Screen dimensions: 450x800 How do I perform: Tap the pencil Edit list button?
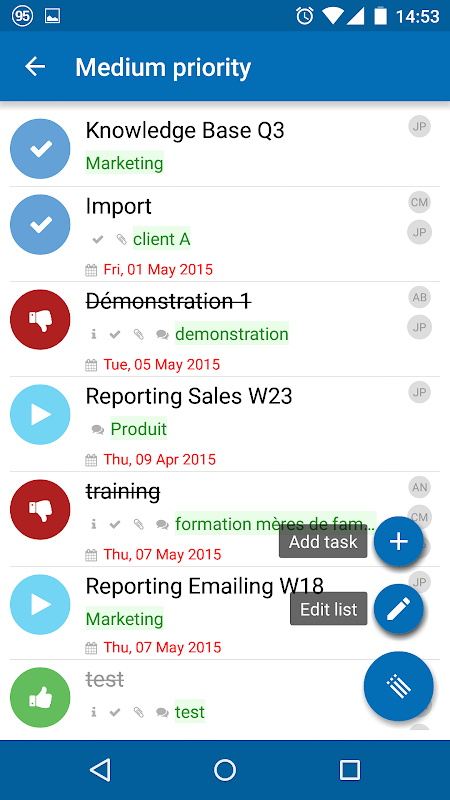pos(398,609)
